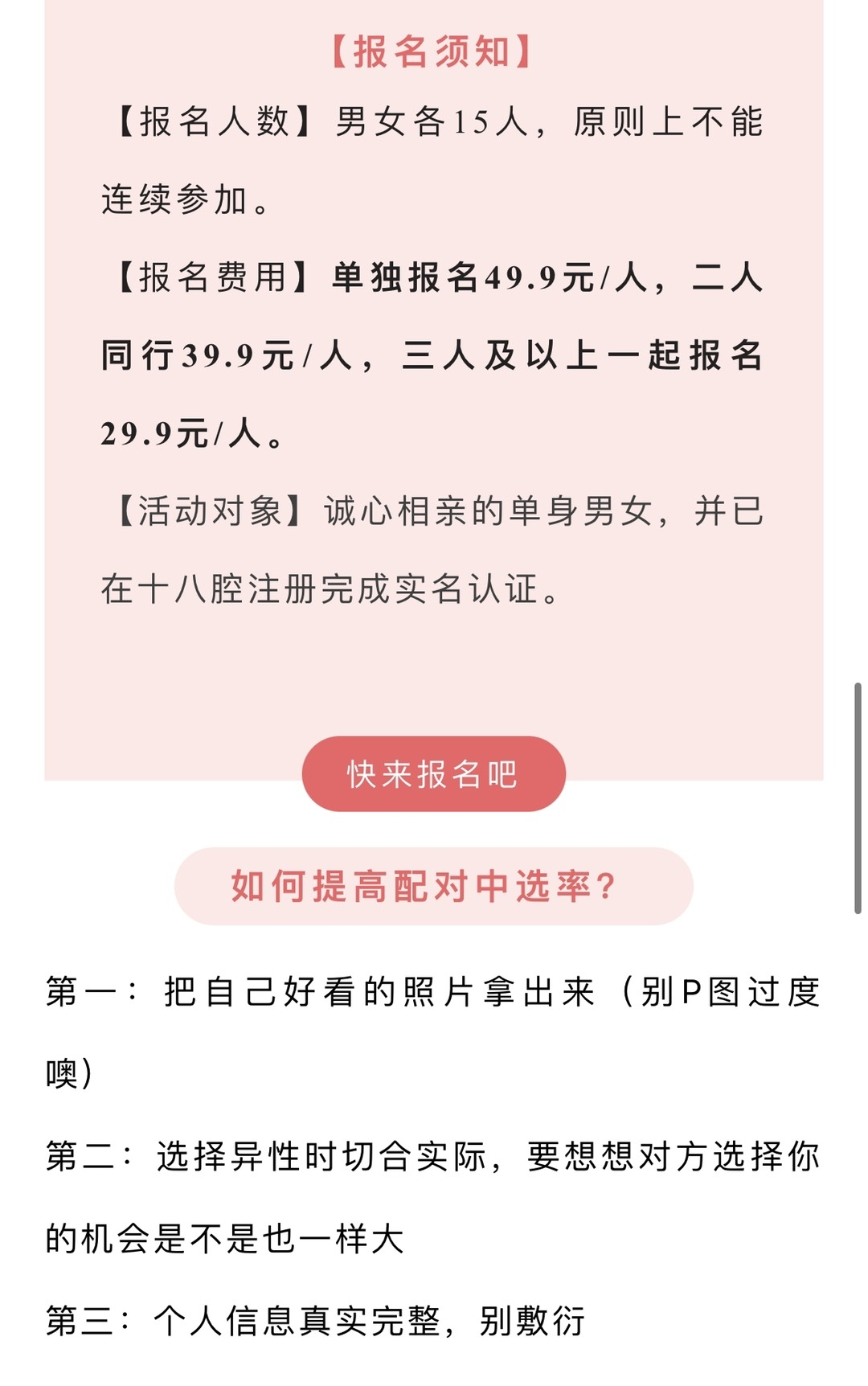Tap the 快来报名吧 sign-up button

(433, 773)
